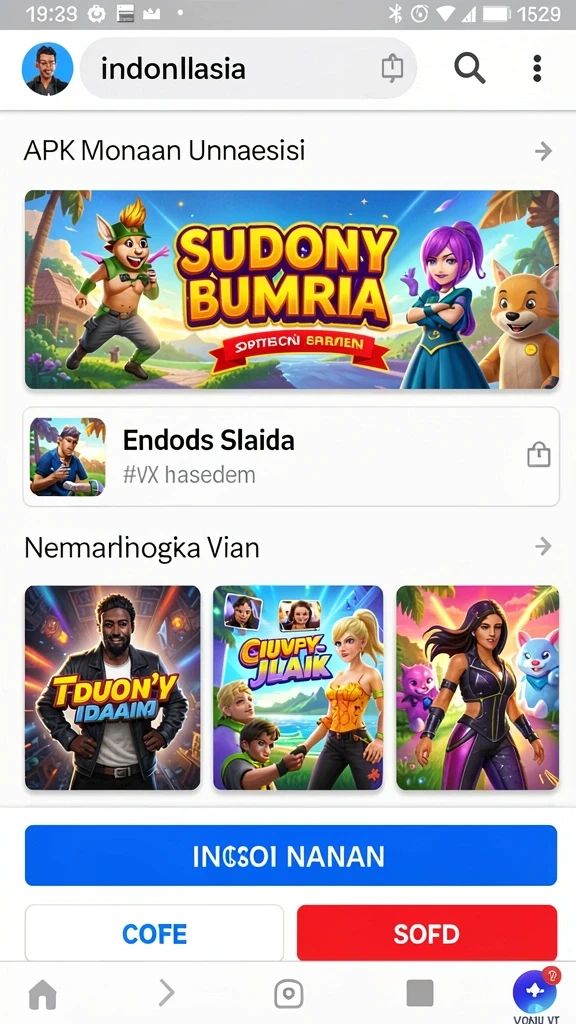Open the Ciuvpy Jlaik game tile
The width and height of the screenshot is (576, 1024).
(x=298, y=688)
